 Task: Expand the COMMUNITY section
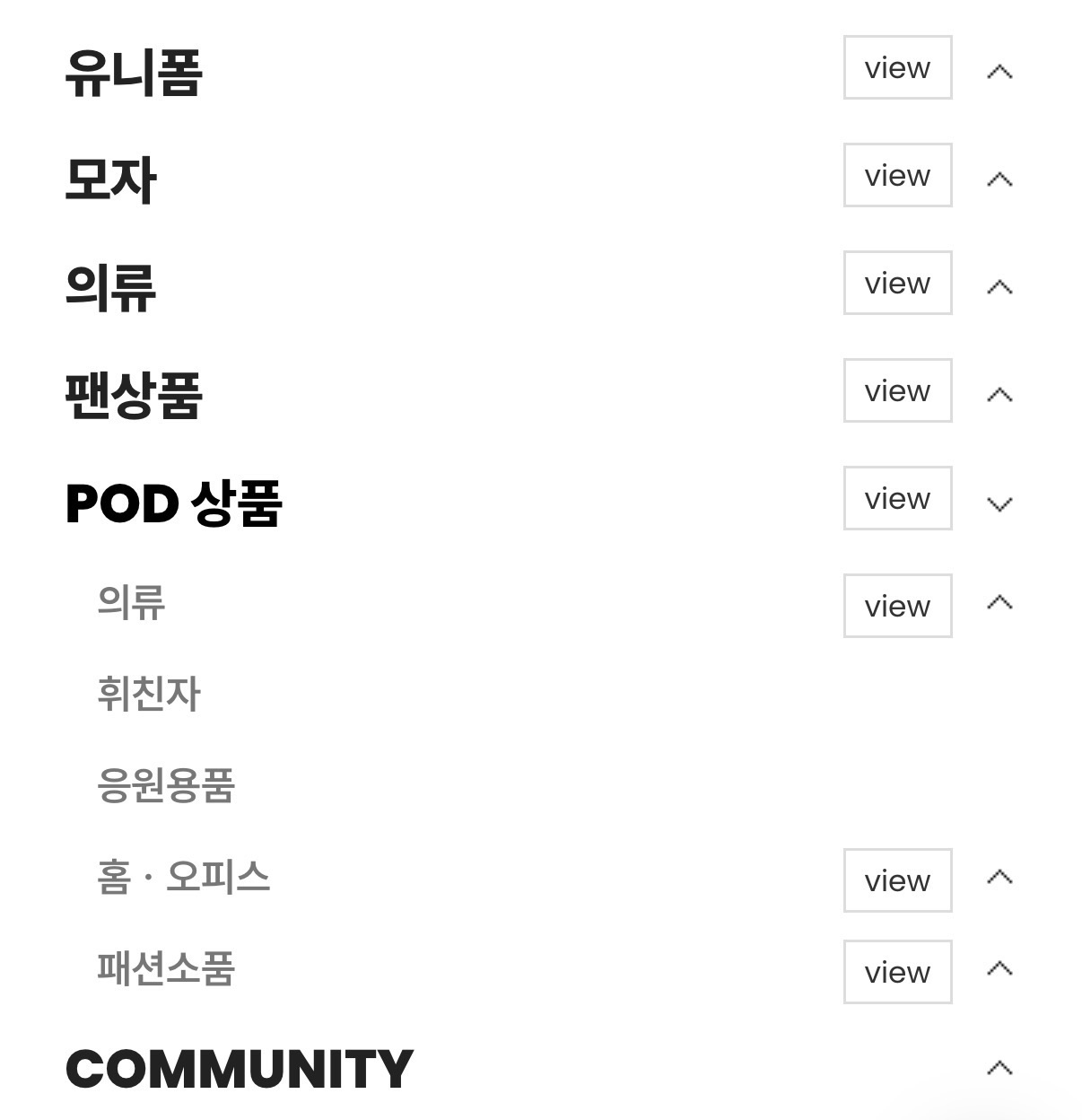pos(999,1068)
